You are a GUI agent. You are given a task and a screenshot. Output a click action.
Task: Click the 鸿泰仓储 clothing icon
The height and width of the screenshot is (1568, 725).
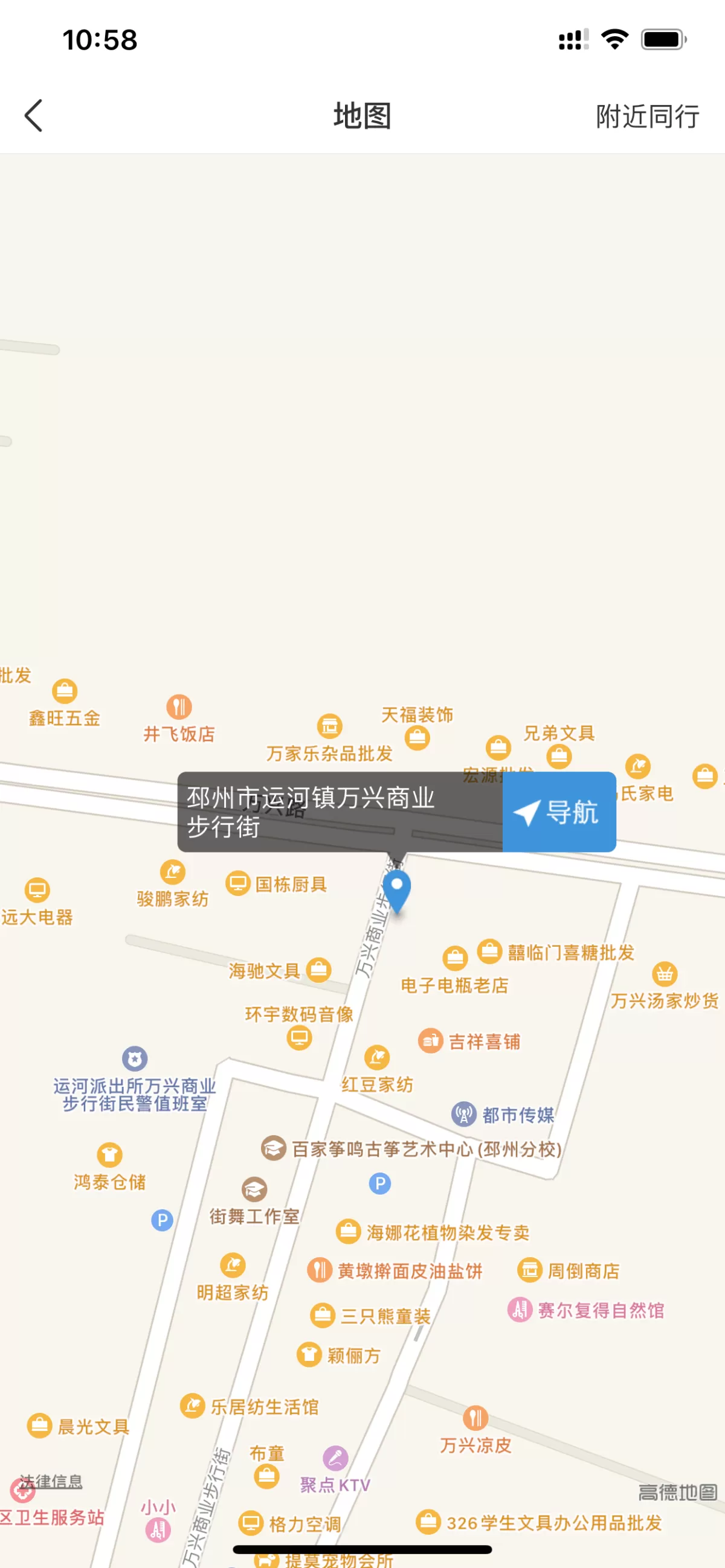110,1155
